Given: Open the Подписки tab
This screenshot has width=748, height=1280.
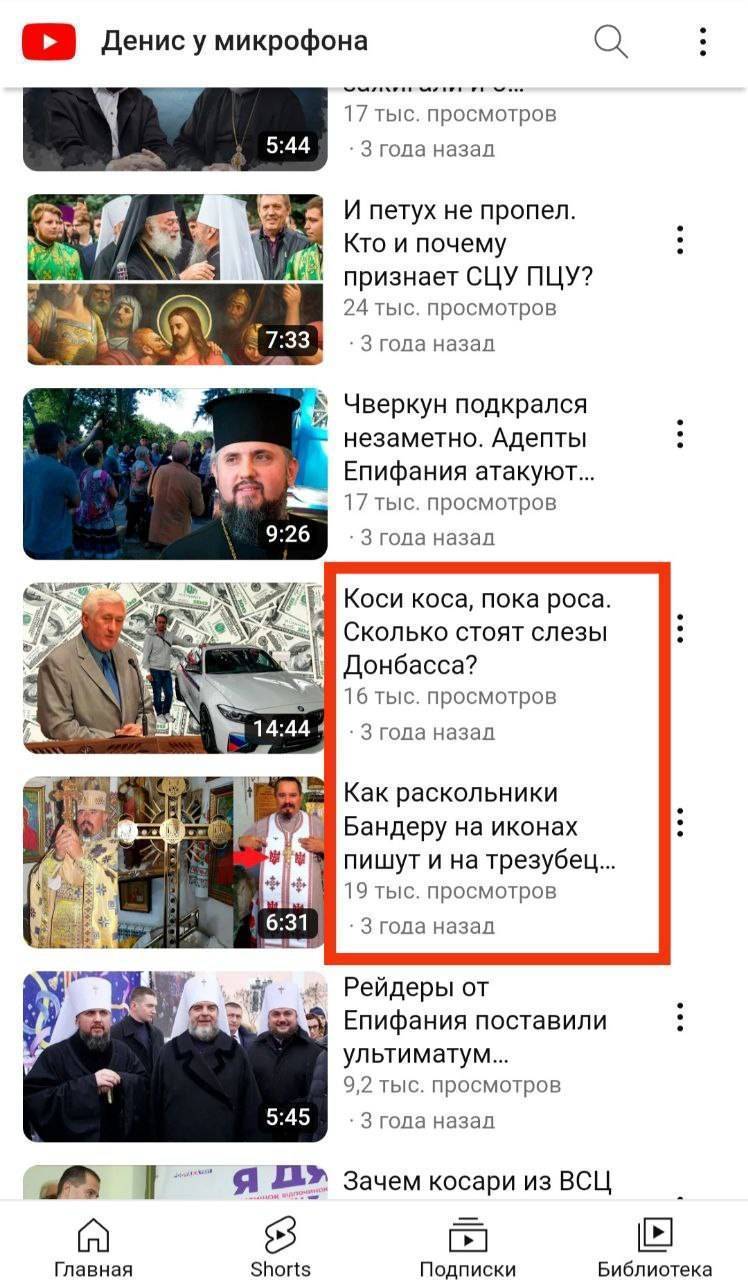Looking at the screenshot, I should point(467,1247).
